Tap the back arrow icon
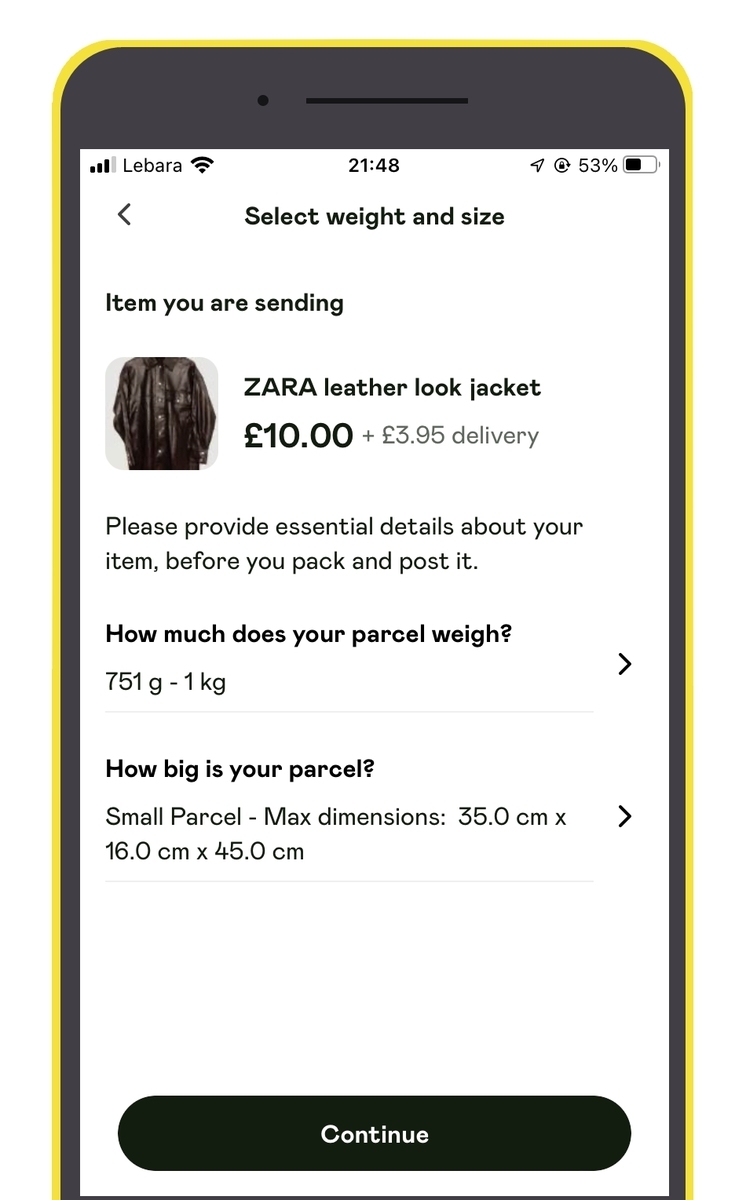 124,215
